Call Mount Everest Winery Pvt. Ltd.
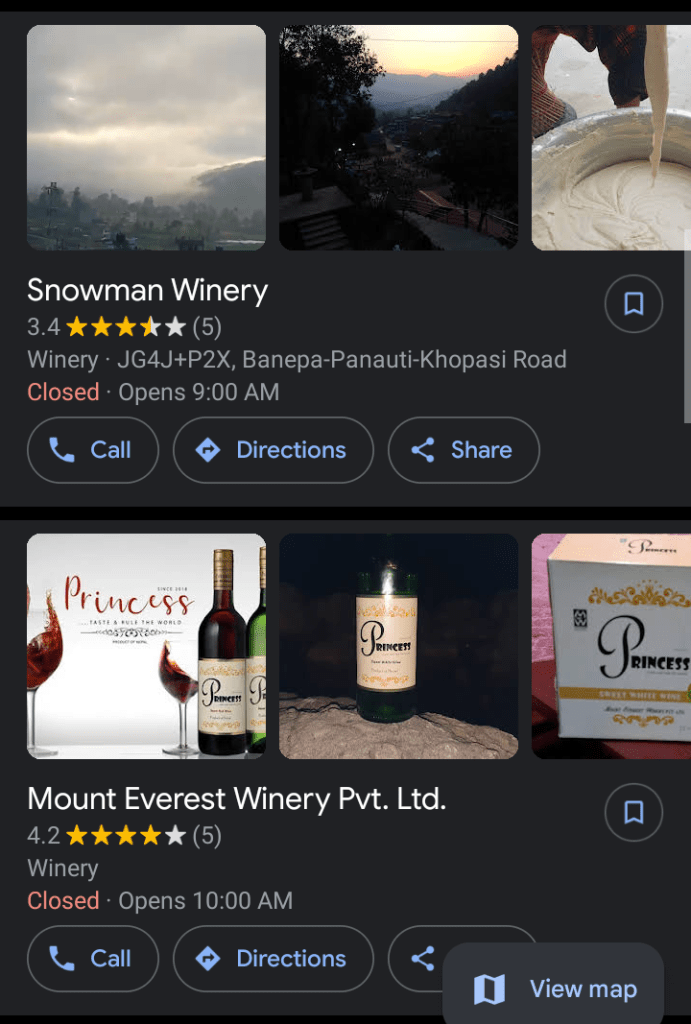Screen dimensions: 691x1024 coord(93,959)
